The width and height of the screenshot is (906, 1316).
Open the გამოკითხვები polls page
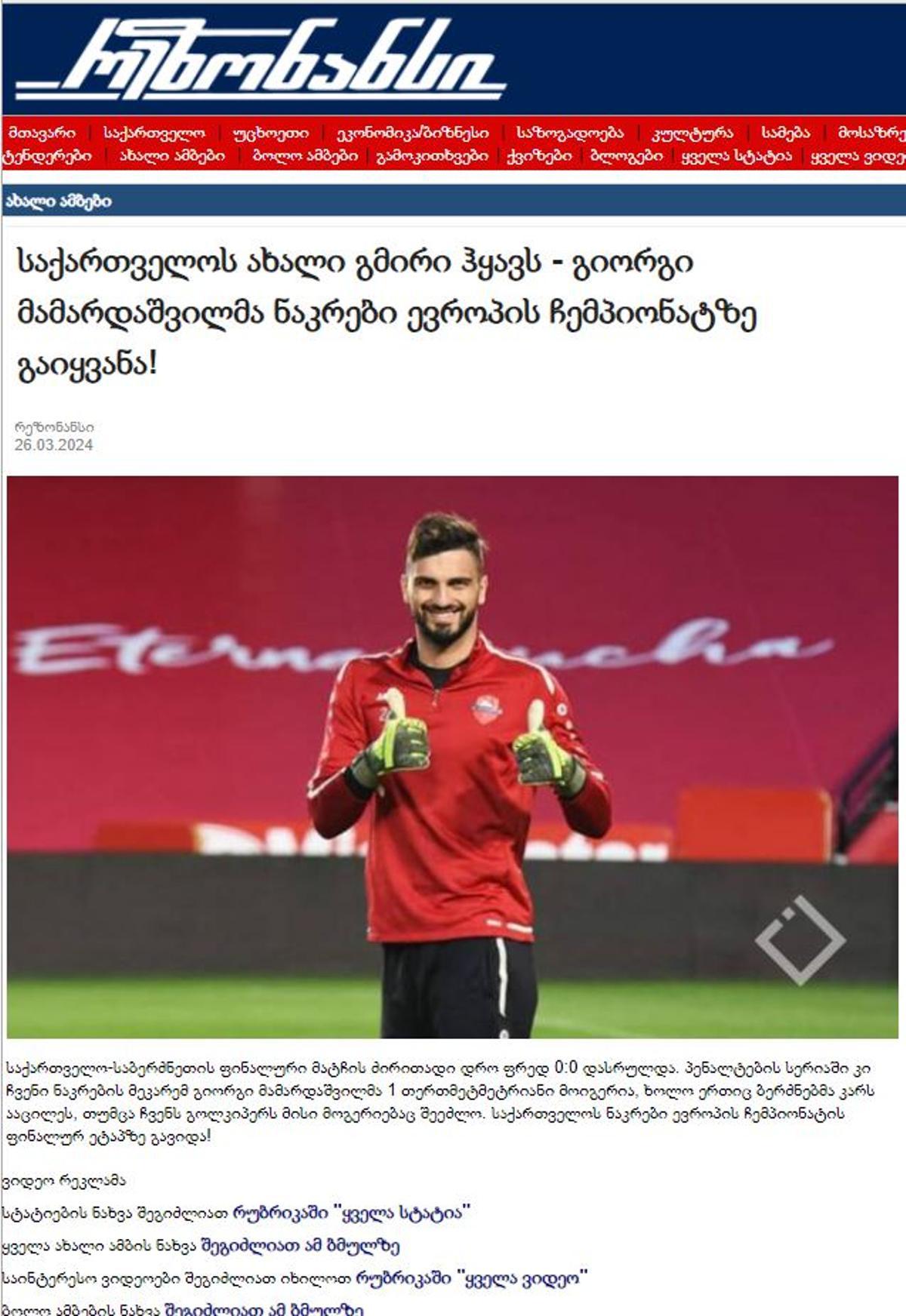[x=431, y=156]
